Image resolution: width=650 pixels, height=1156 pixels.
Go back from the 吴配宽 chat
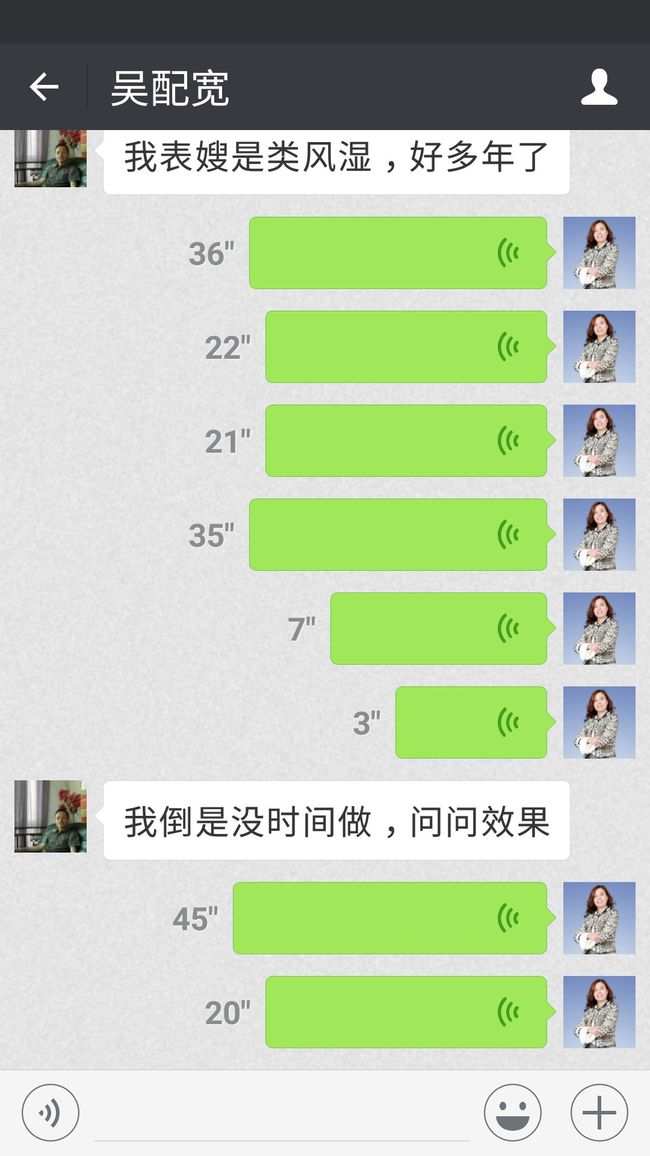[x=44, y=87]
